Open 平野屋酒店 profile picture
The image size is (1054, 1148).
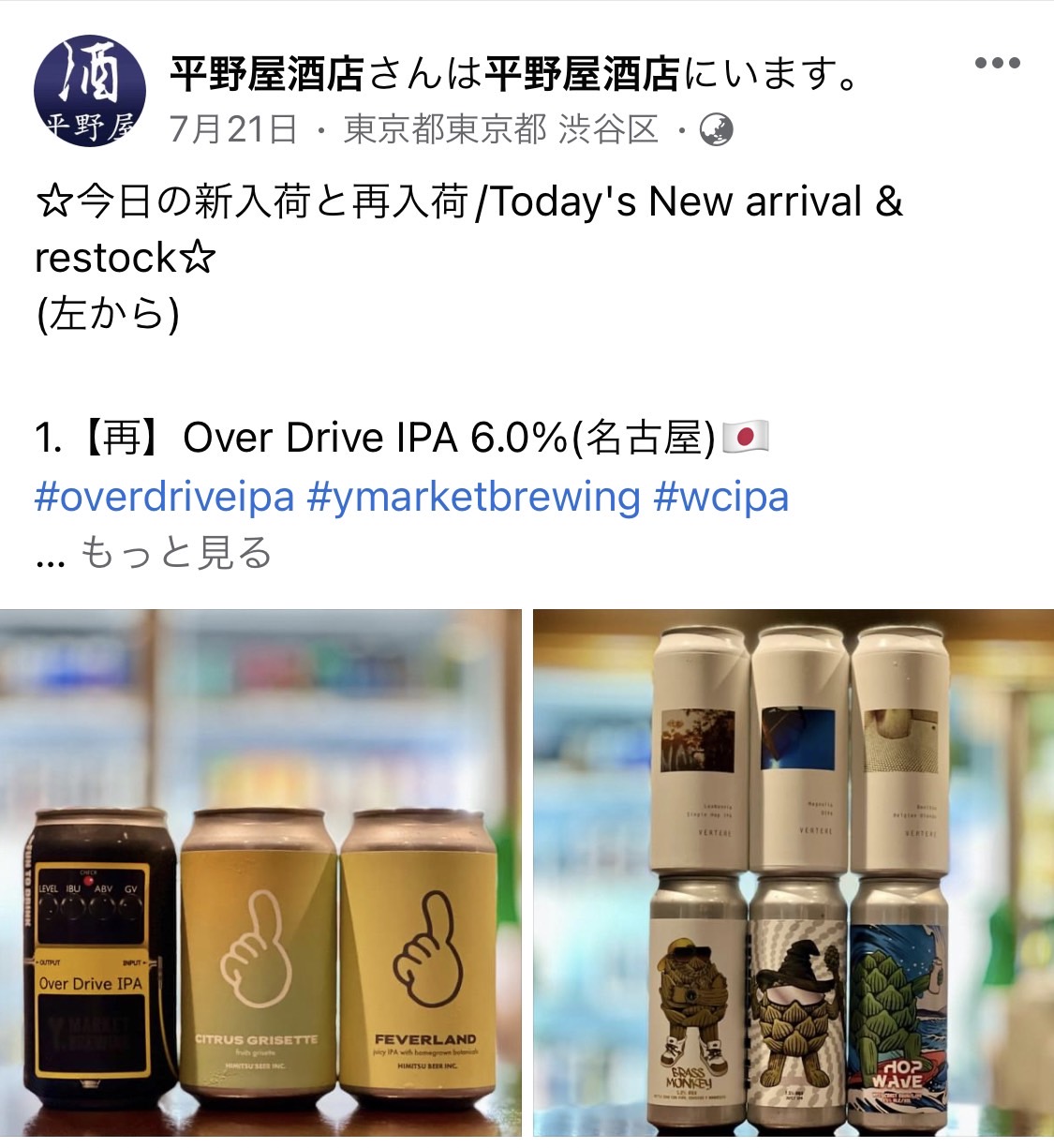[x=89, y=93]
